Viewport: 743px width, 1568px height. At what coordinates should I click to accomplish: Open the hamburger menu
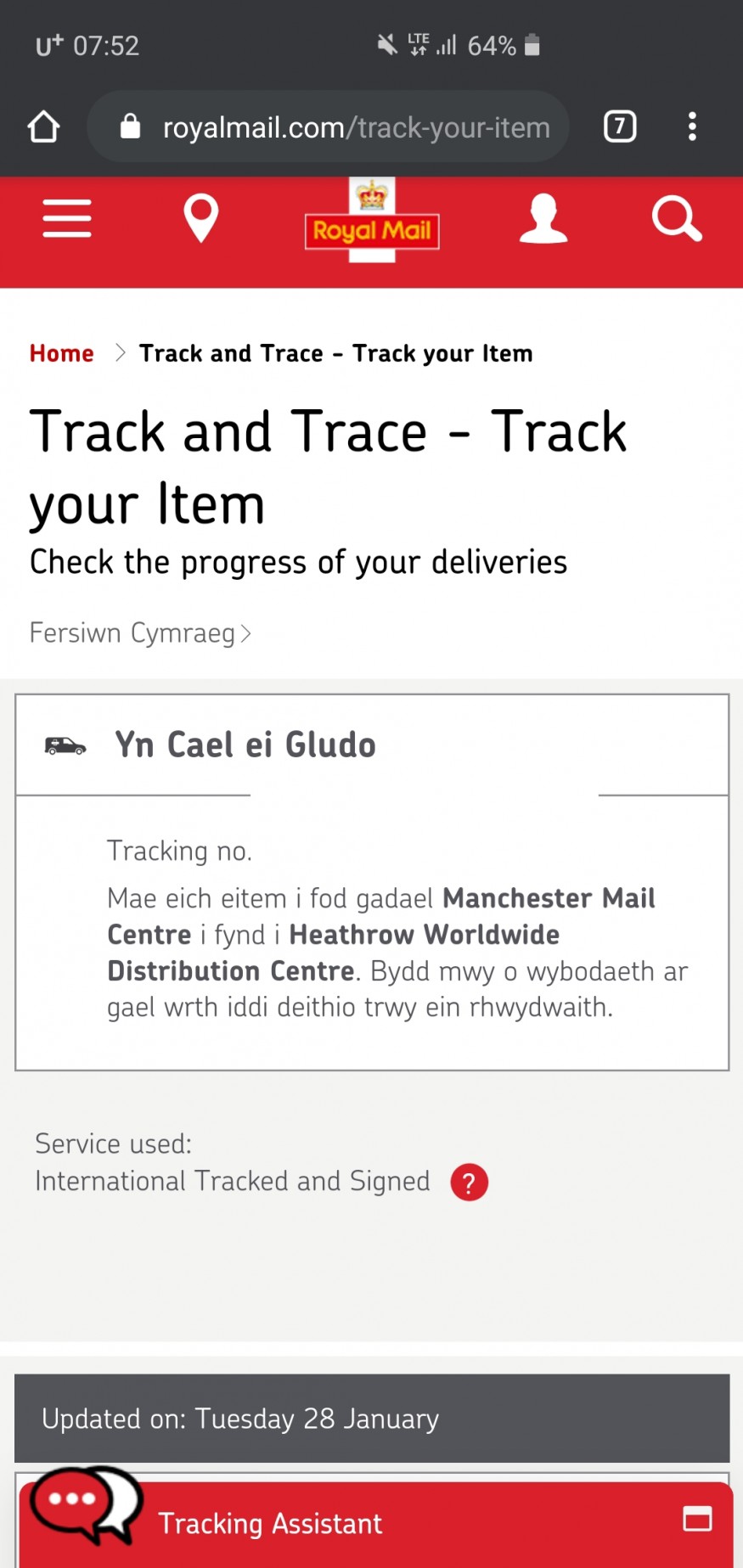(67, 219)
